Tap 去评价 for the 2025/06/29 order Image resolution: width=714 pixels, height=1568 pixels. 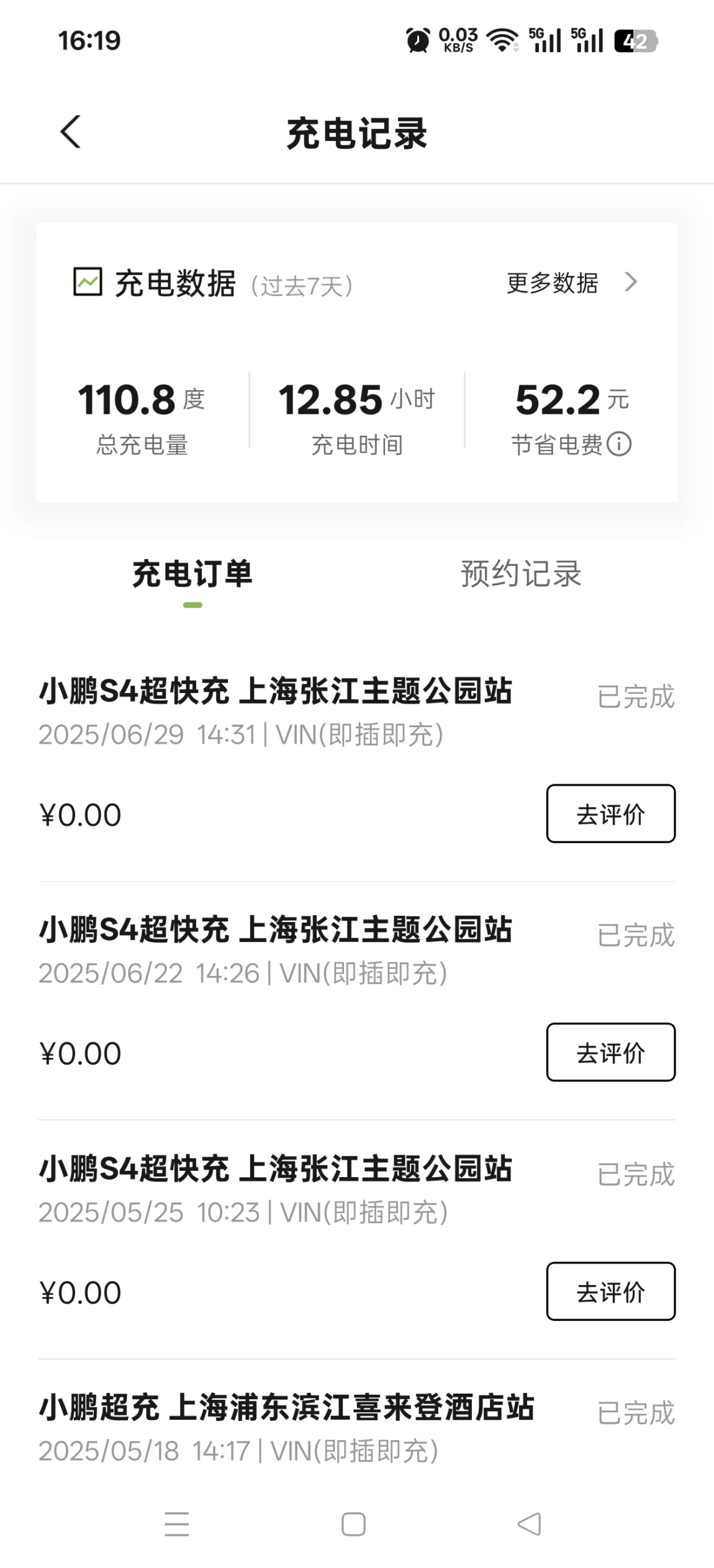[x=611, y=813]
